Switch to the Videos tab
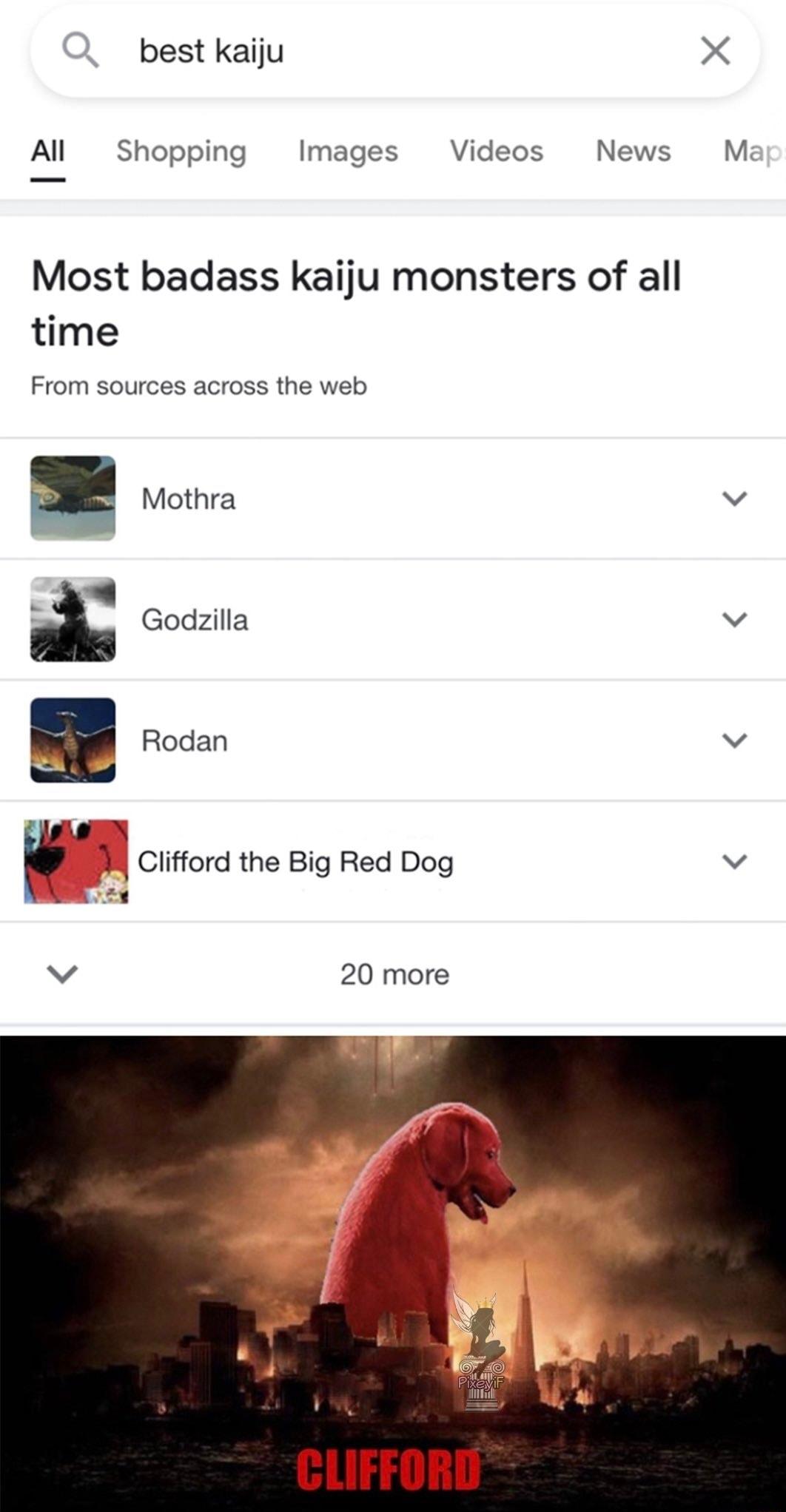The height and width of the screenshot is (1512, 786). (x=497, y=152)
